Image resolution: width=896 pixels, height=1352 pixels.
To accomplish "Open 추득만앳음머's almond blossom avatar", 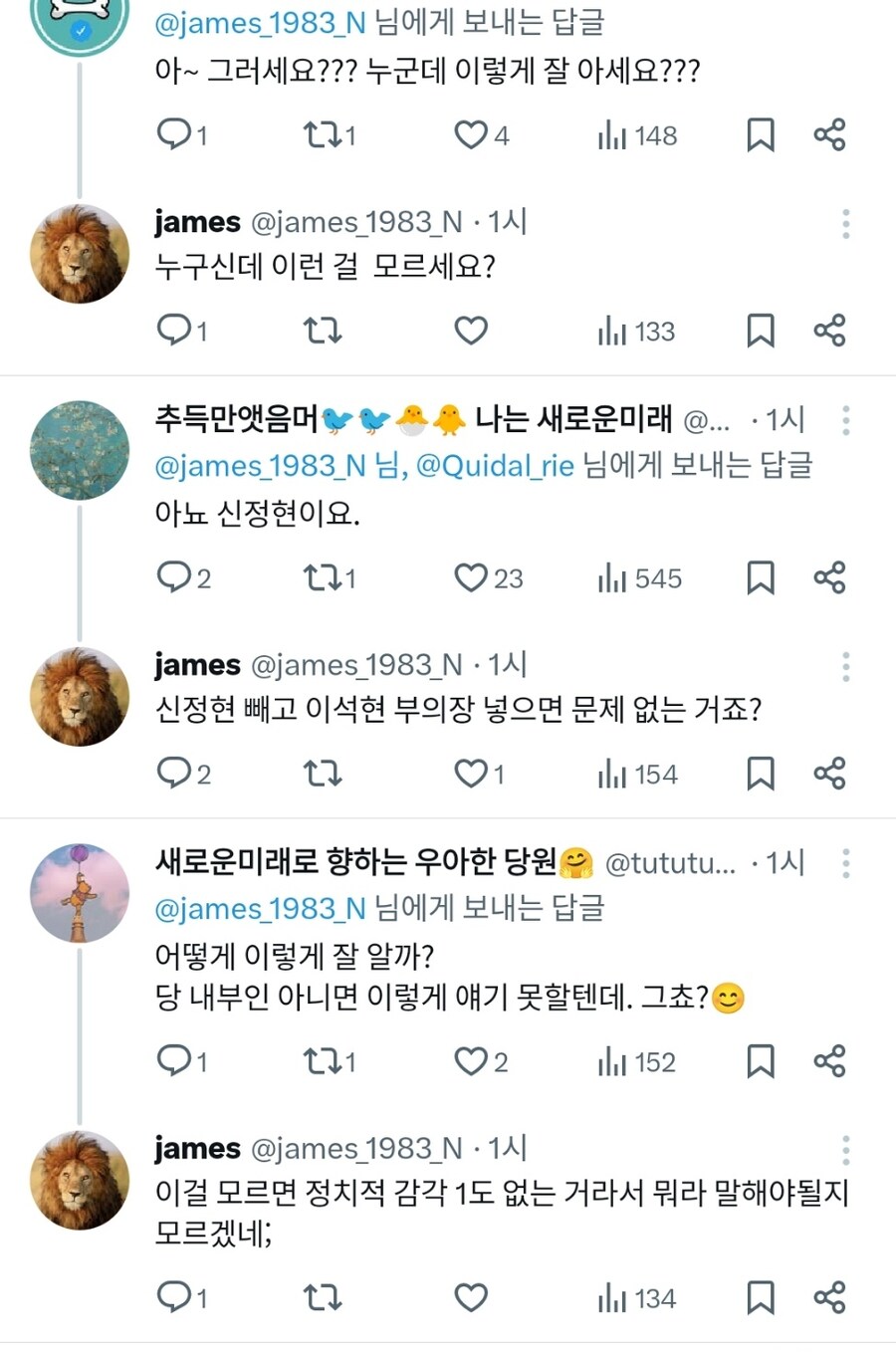I will (x=79, y=450).
